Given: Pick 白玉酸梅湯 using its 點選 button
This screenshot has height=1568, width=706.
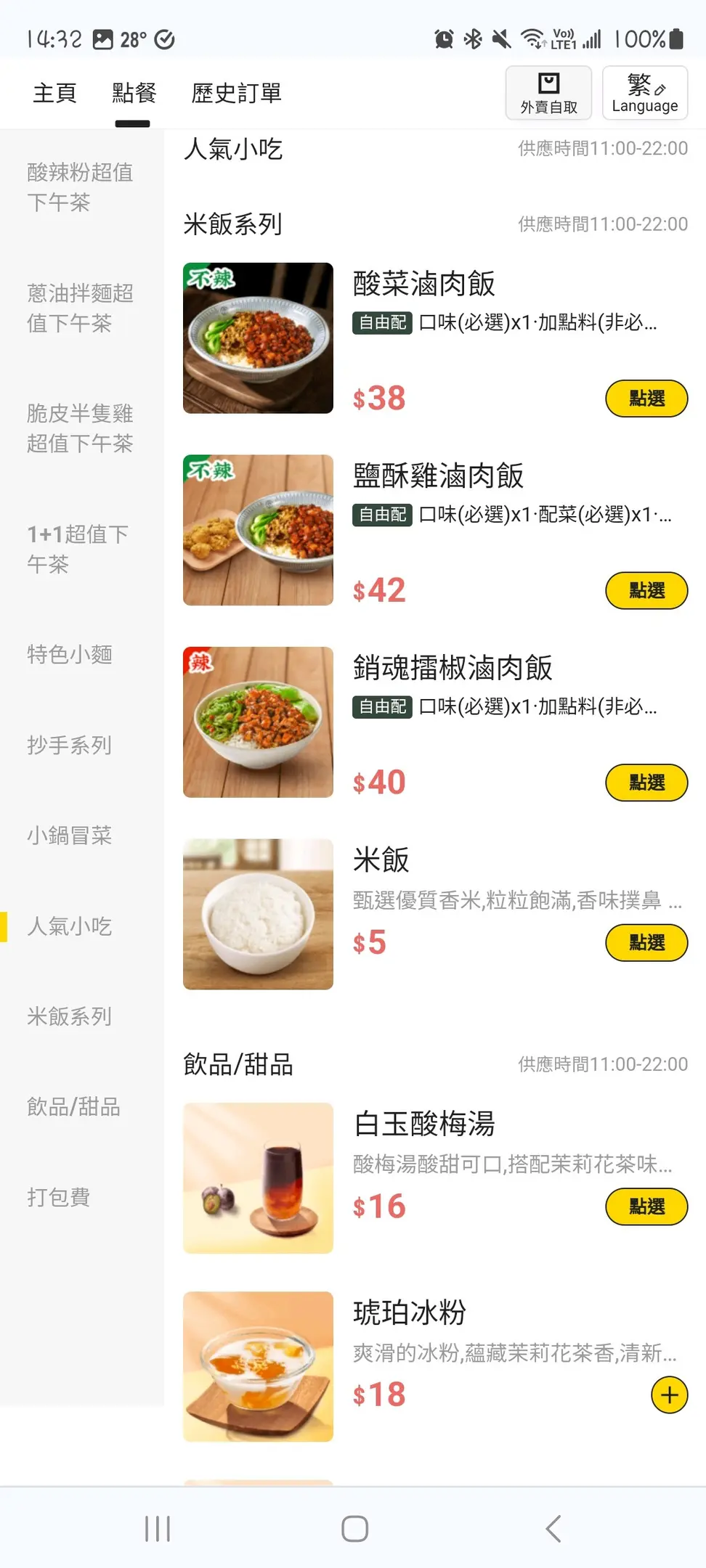Looking at the screenshot, I should tap(646, 1206).
